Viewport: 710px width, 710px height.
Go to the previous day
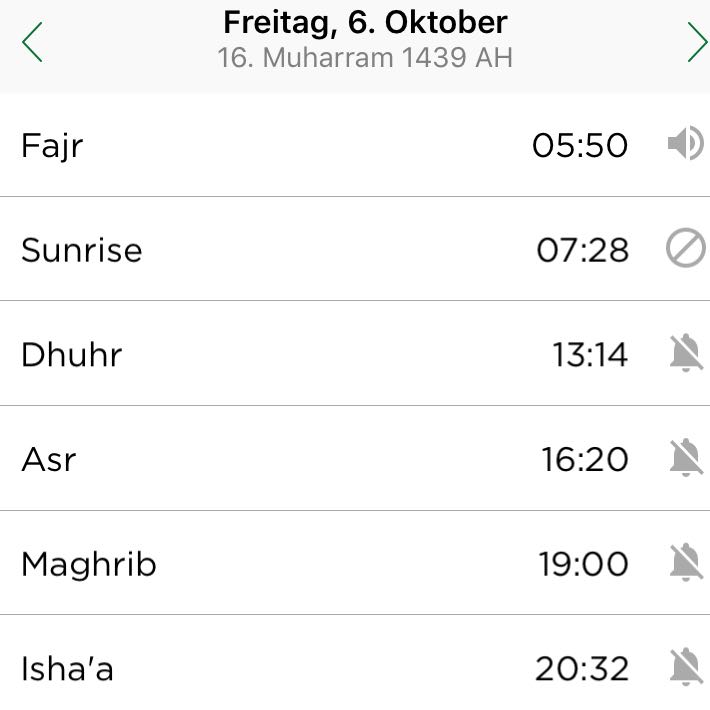click(32, 43)
